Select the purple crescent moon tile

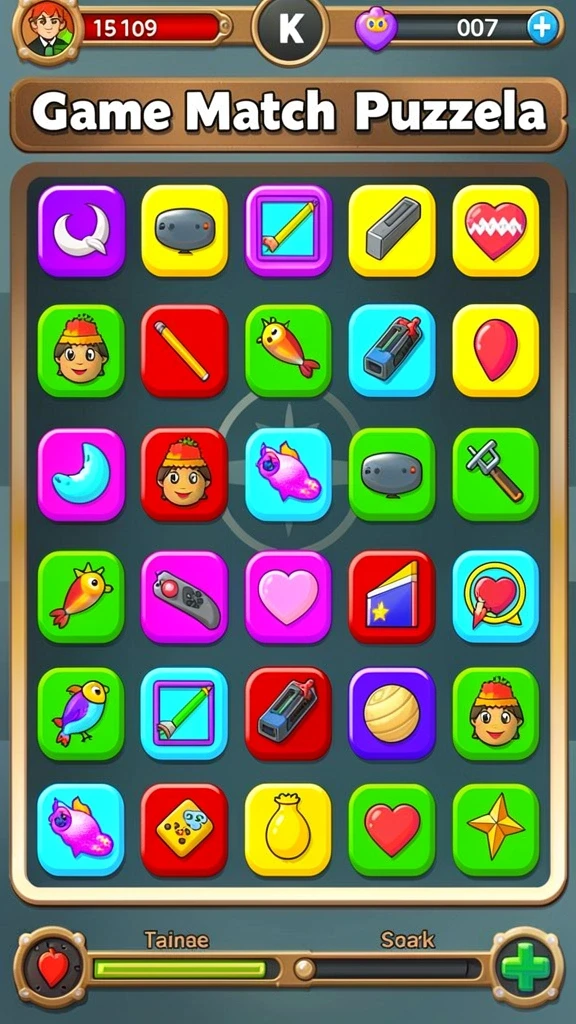(81, 231)
